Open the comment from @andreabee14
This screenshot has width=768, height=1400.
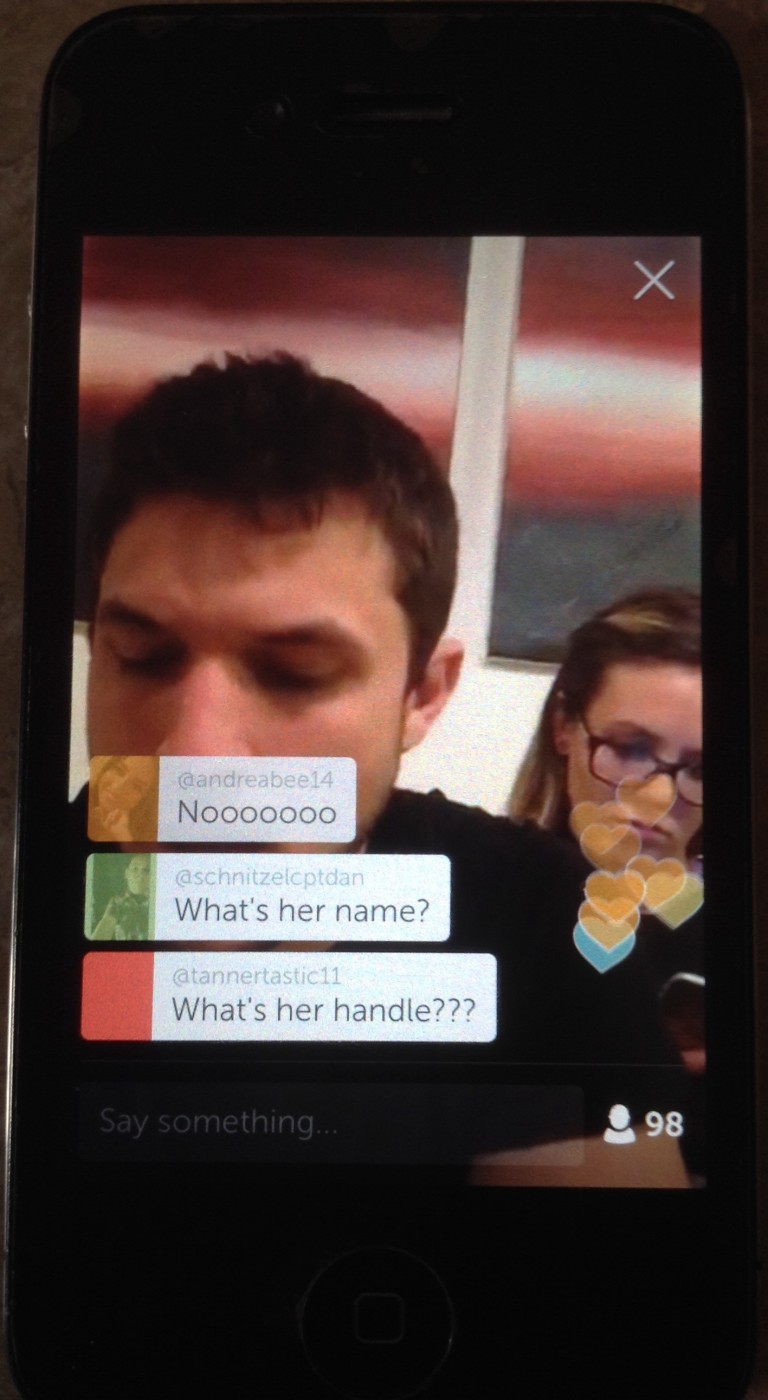coord(222,799)
